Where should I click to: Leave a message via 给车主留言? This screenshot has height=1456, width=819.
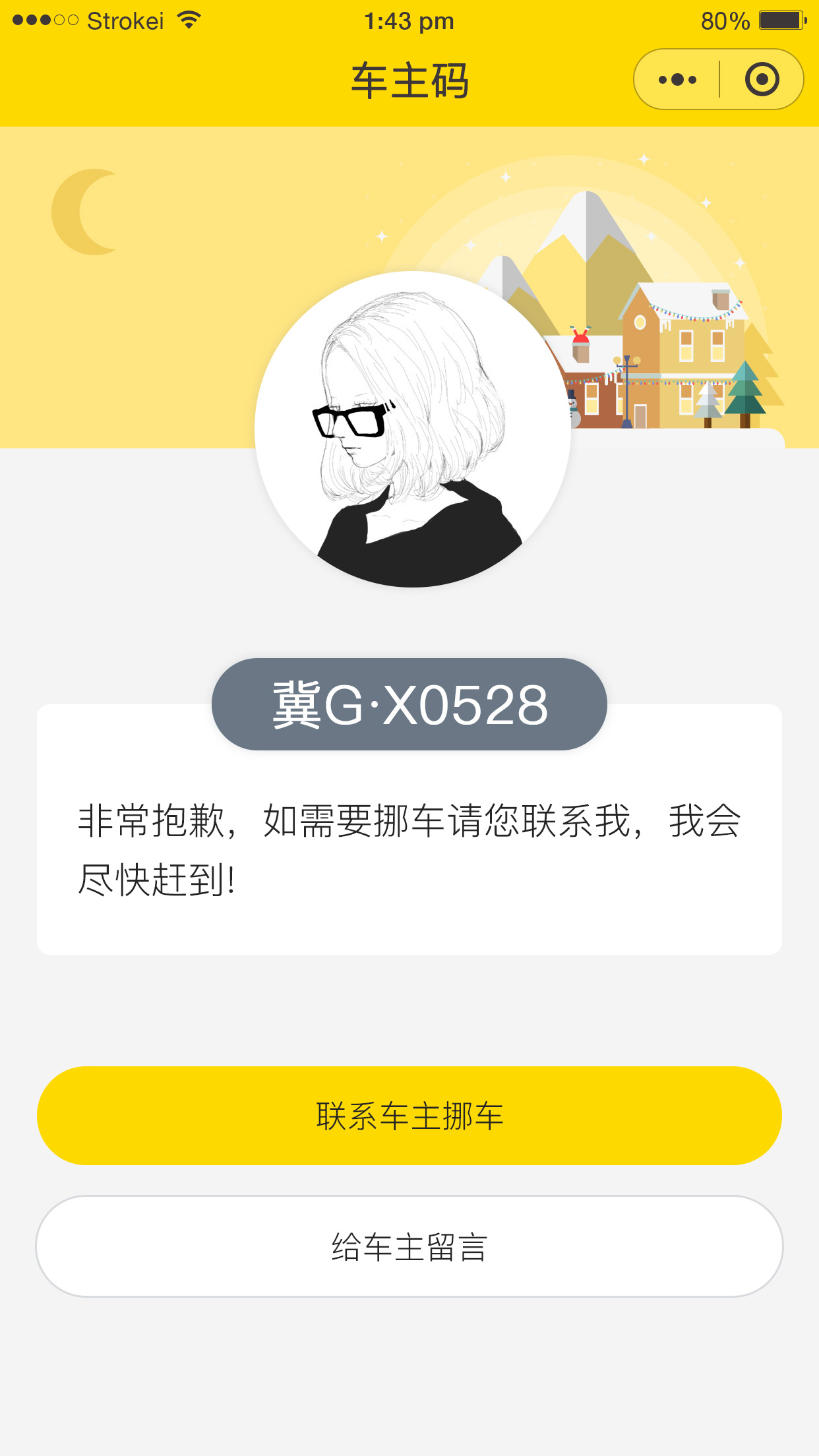pos(409,1246)
